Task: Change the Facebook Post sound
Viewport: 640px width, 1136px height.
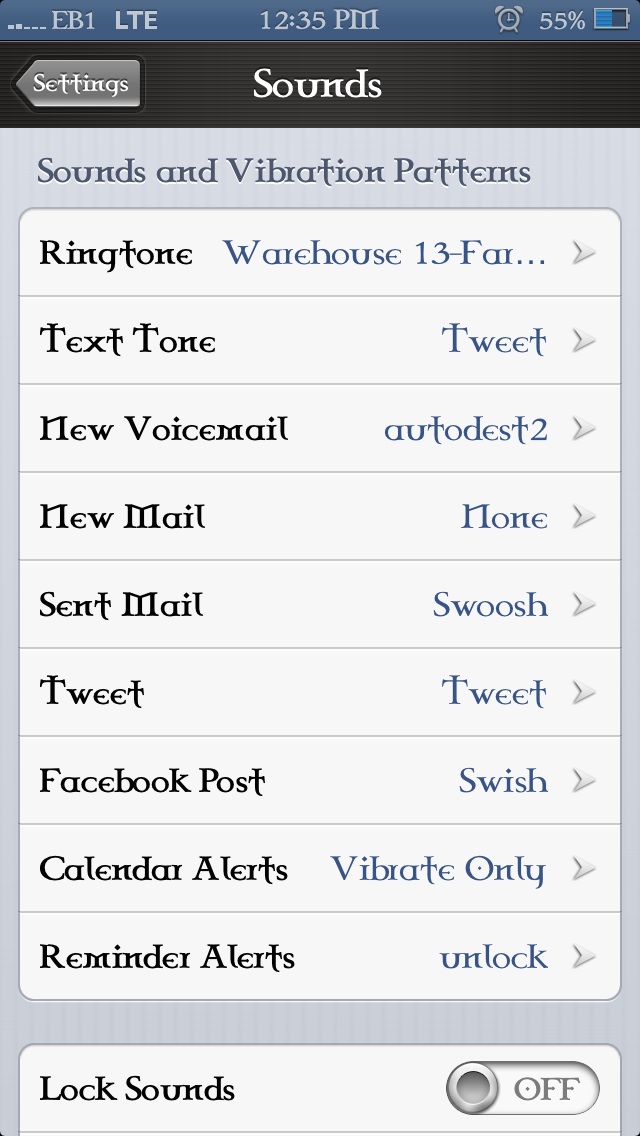Action: (x=320, y=780)
